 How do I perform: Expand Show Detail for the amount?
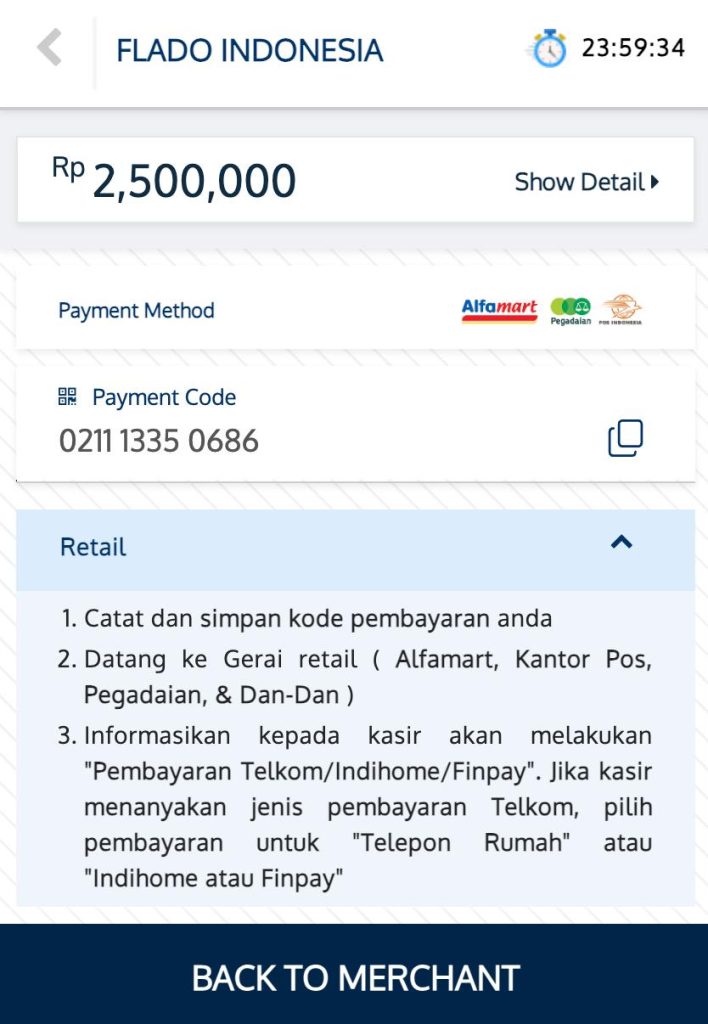tap(586, 182)
